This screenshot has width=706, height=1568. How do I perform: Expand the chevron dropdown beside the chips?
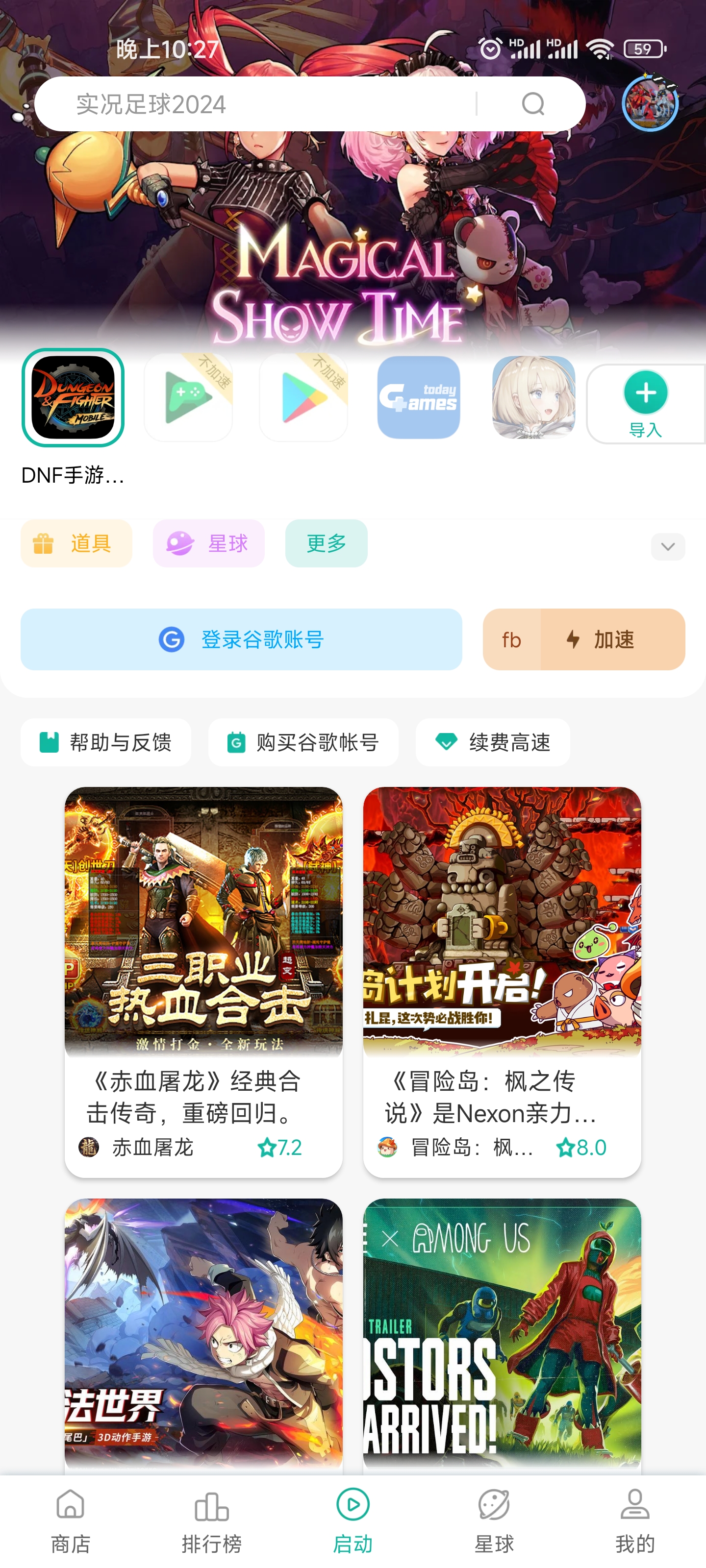668,547
